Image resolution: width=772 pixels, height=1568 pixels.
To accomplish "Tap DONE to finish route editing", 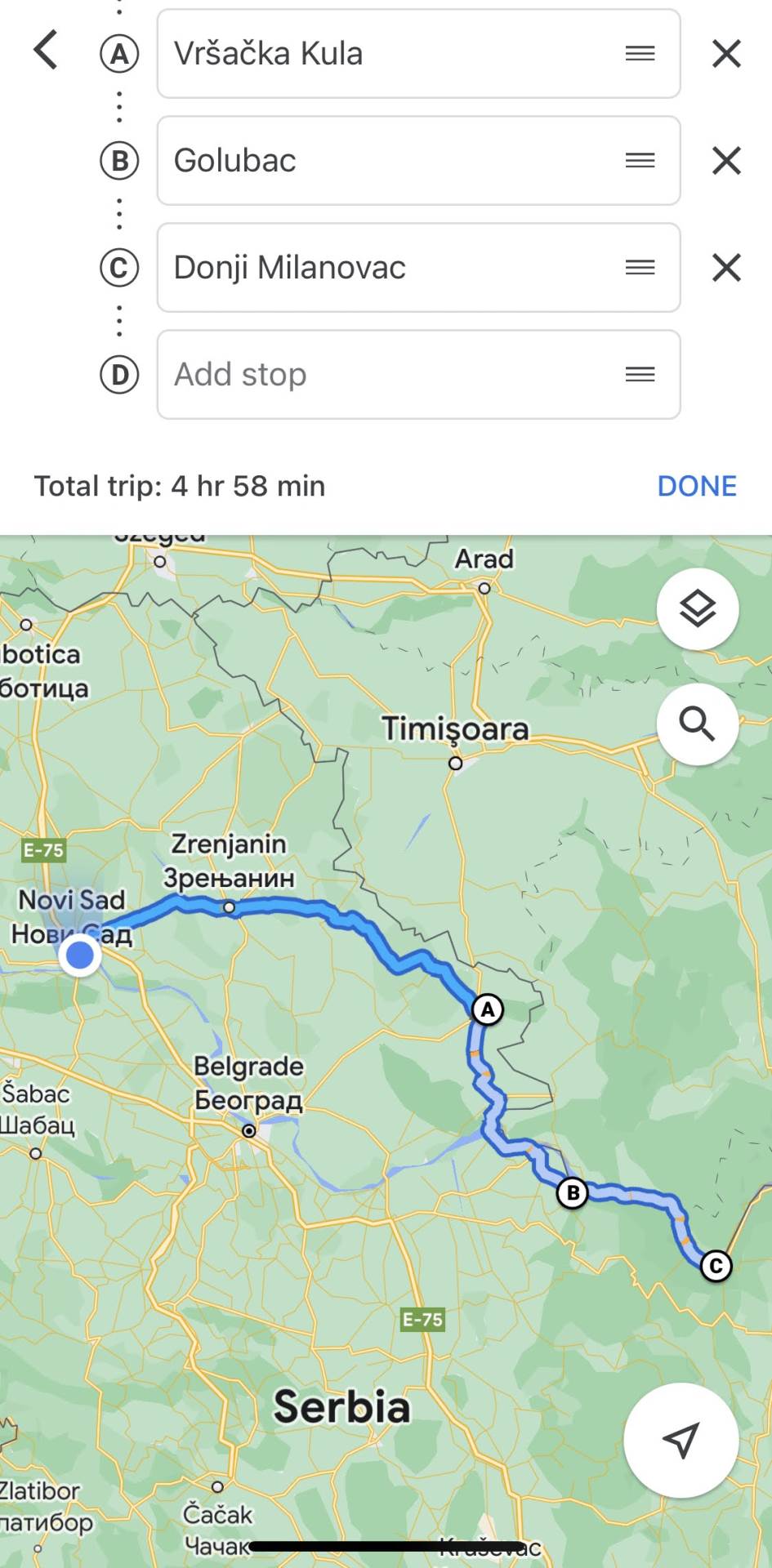I will 697,486.
